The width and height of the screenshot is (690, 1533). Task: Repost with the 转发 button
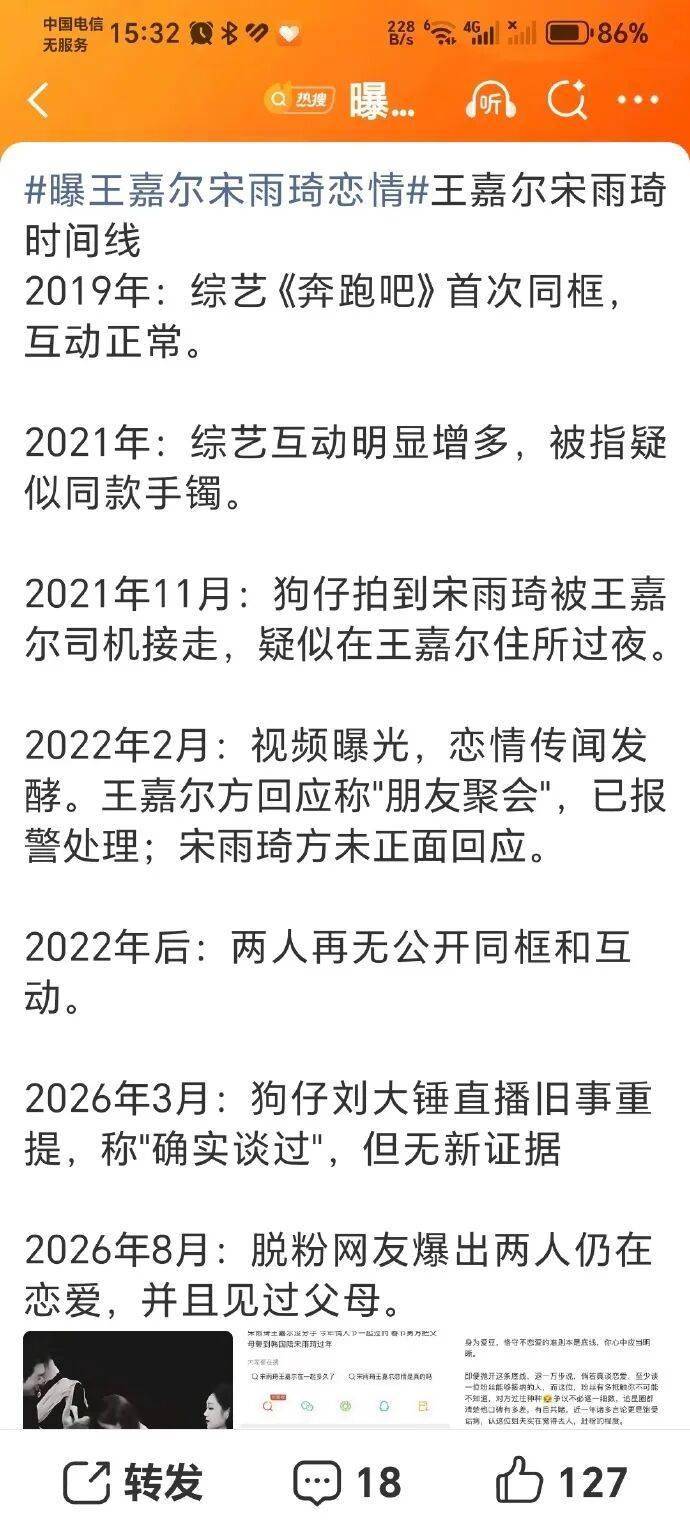pyautogui.click(x=133, y=1482)
